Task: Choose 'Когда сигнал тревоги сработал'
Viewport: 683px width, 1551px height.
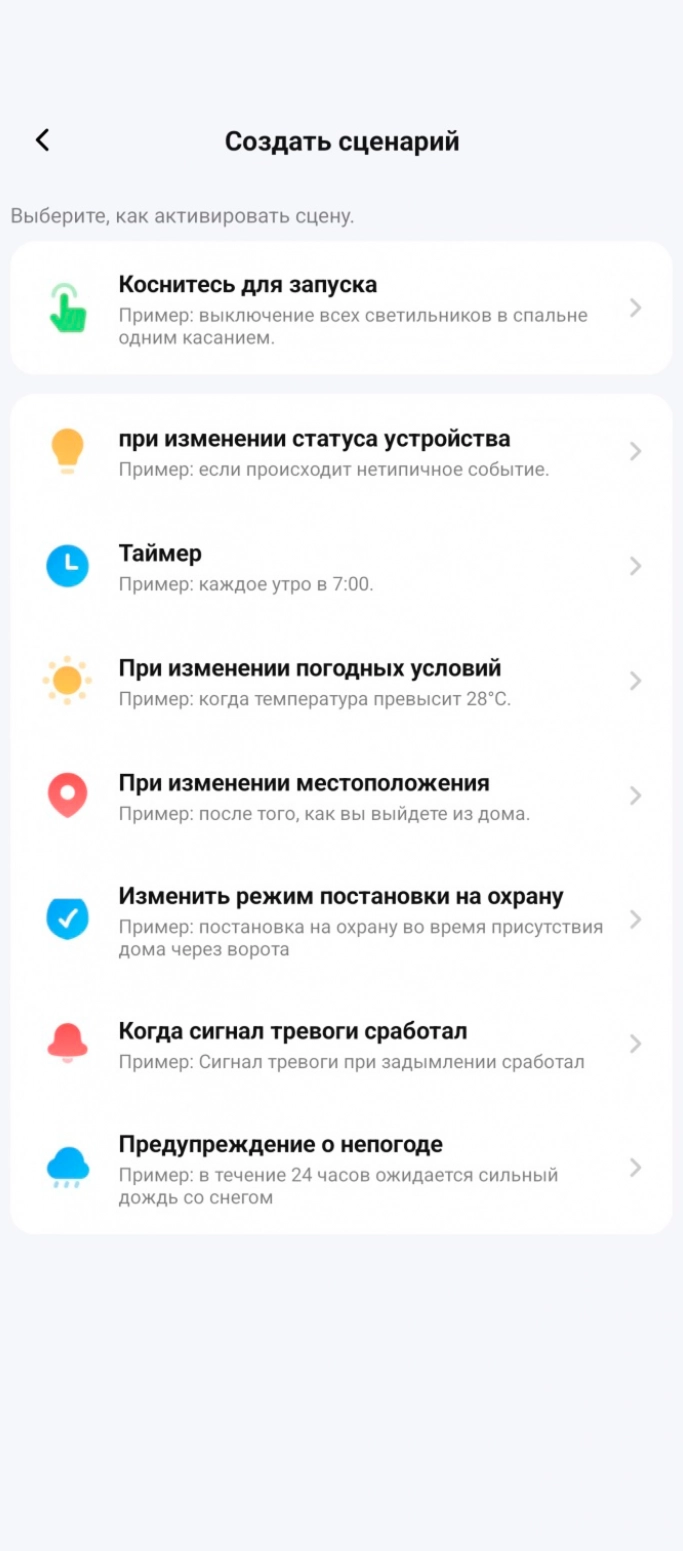Action: click(x=341, y=1044)
